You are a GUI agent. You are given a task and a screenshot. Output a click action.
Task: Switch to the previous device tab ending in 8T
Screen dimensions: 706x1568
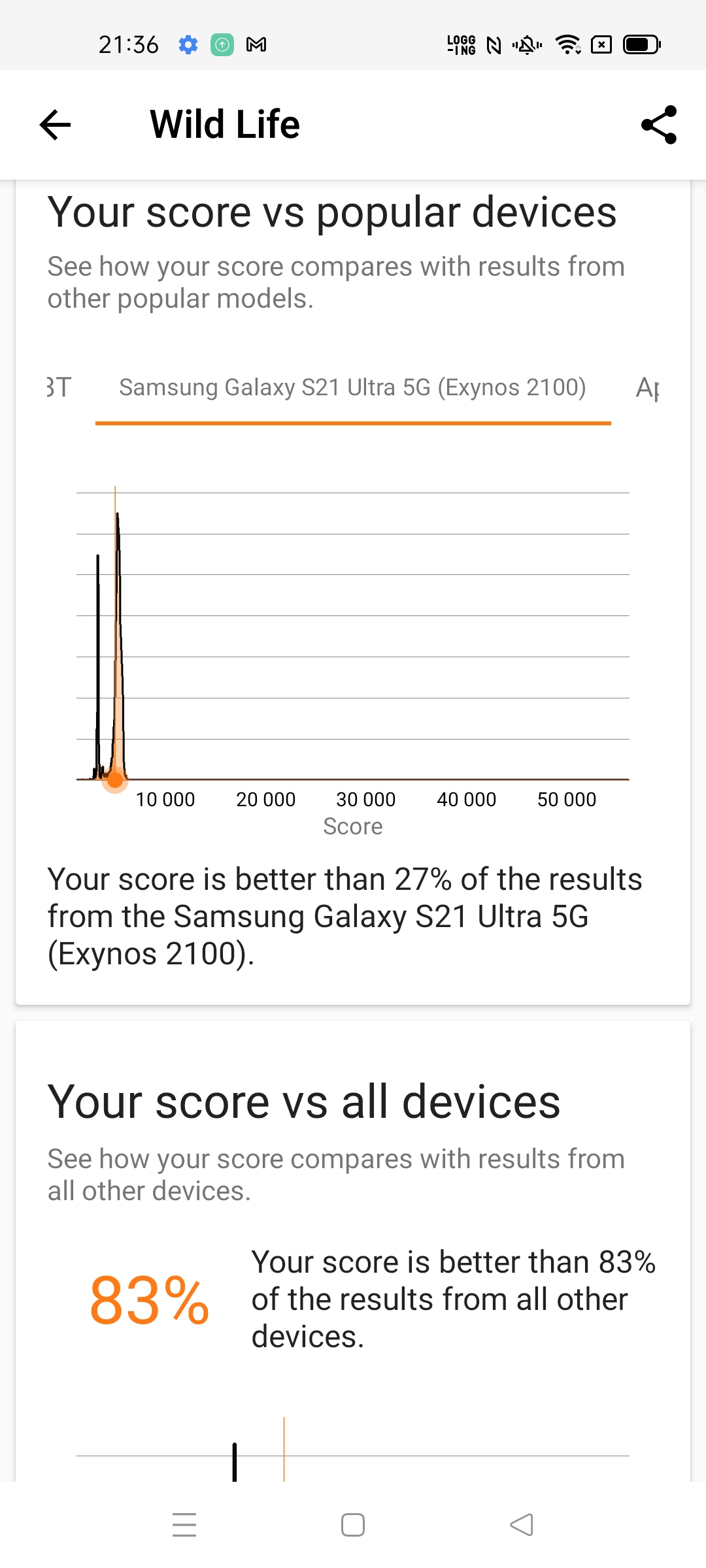pyautogui.click(x=59, y=387)
